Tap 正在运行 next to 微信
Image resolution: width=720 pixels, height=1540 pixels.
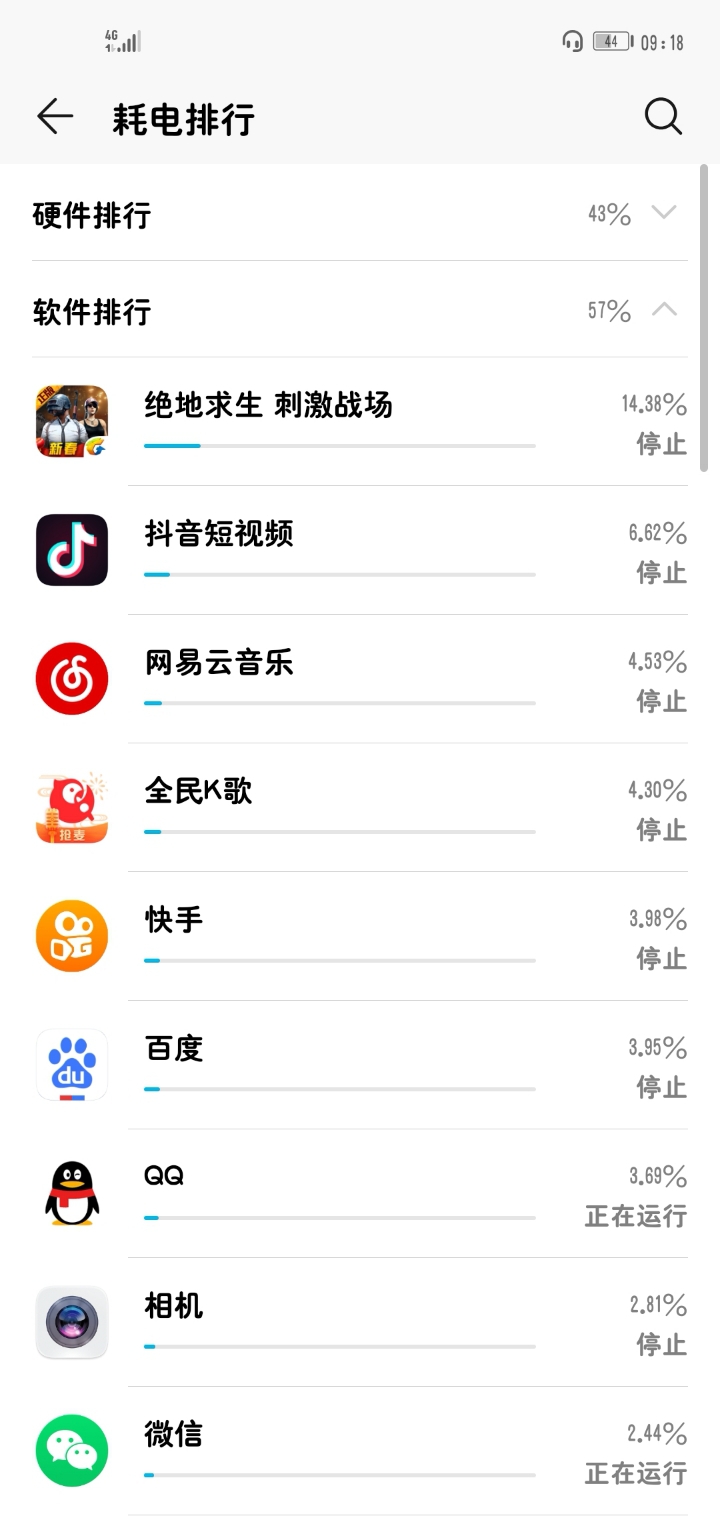(x=634, y=1474)
